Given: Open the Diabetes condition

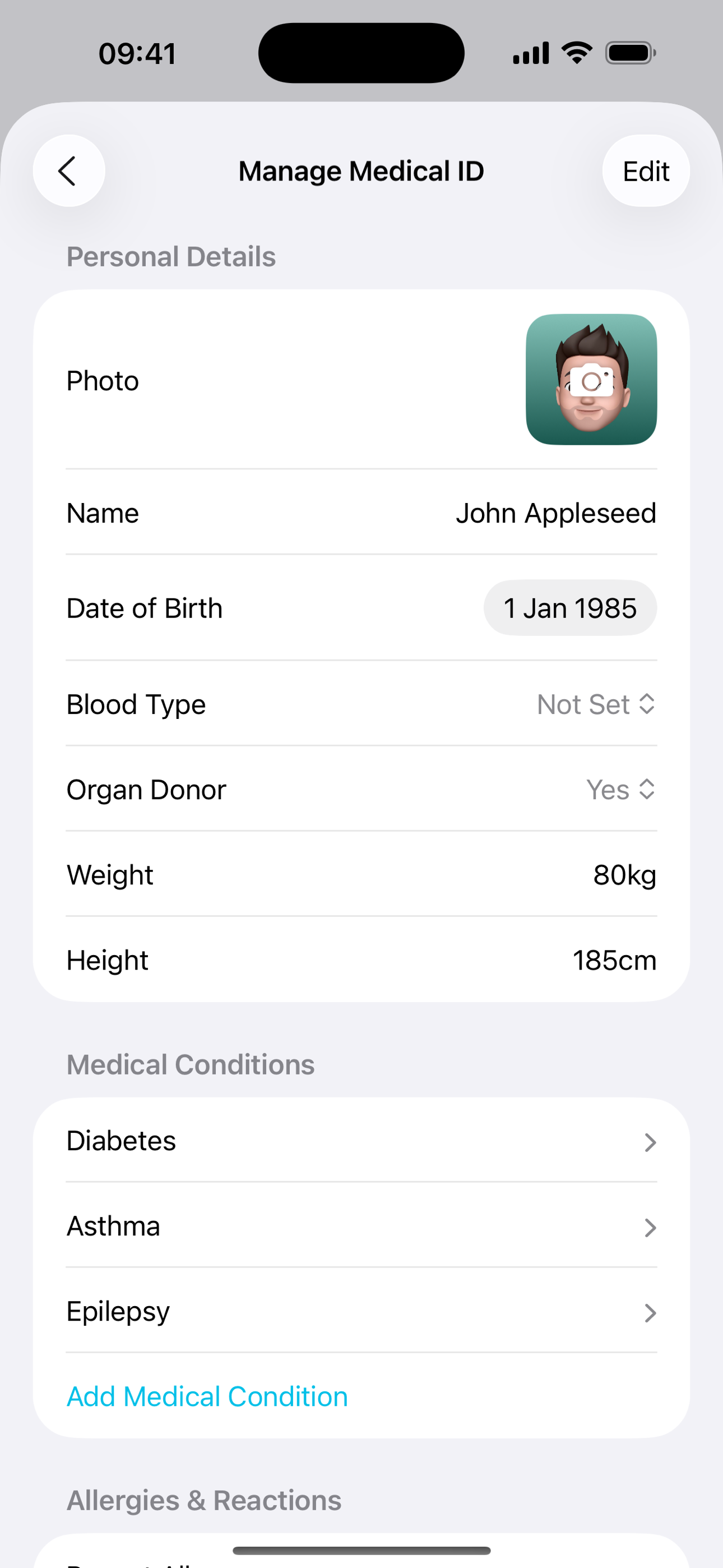Looking at the screenshot, I should (x=361, y=1141).
